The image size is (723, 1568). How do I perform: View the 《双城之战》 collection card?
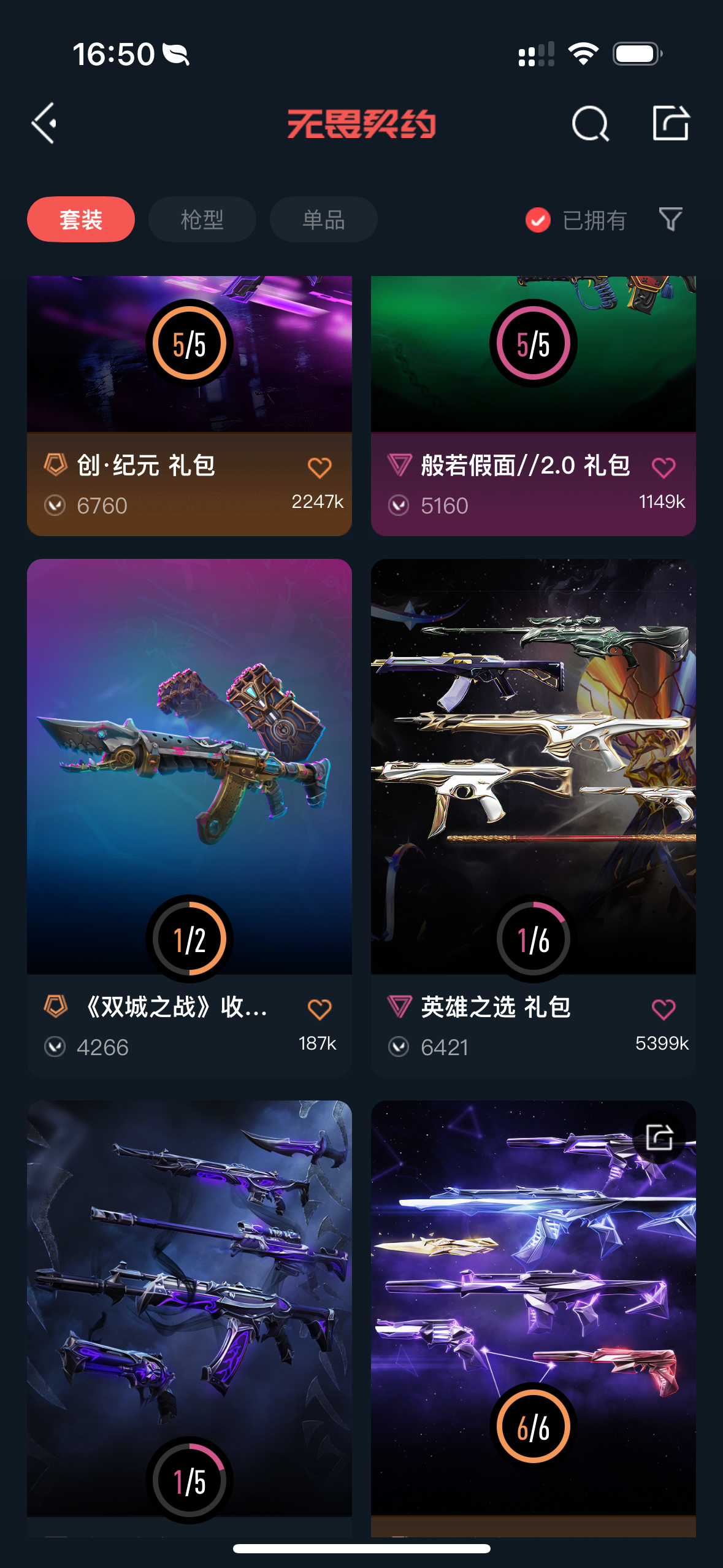tap(189, 767)
